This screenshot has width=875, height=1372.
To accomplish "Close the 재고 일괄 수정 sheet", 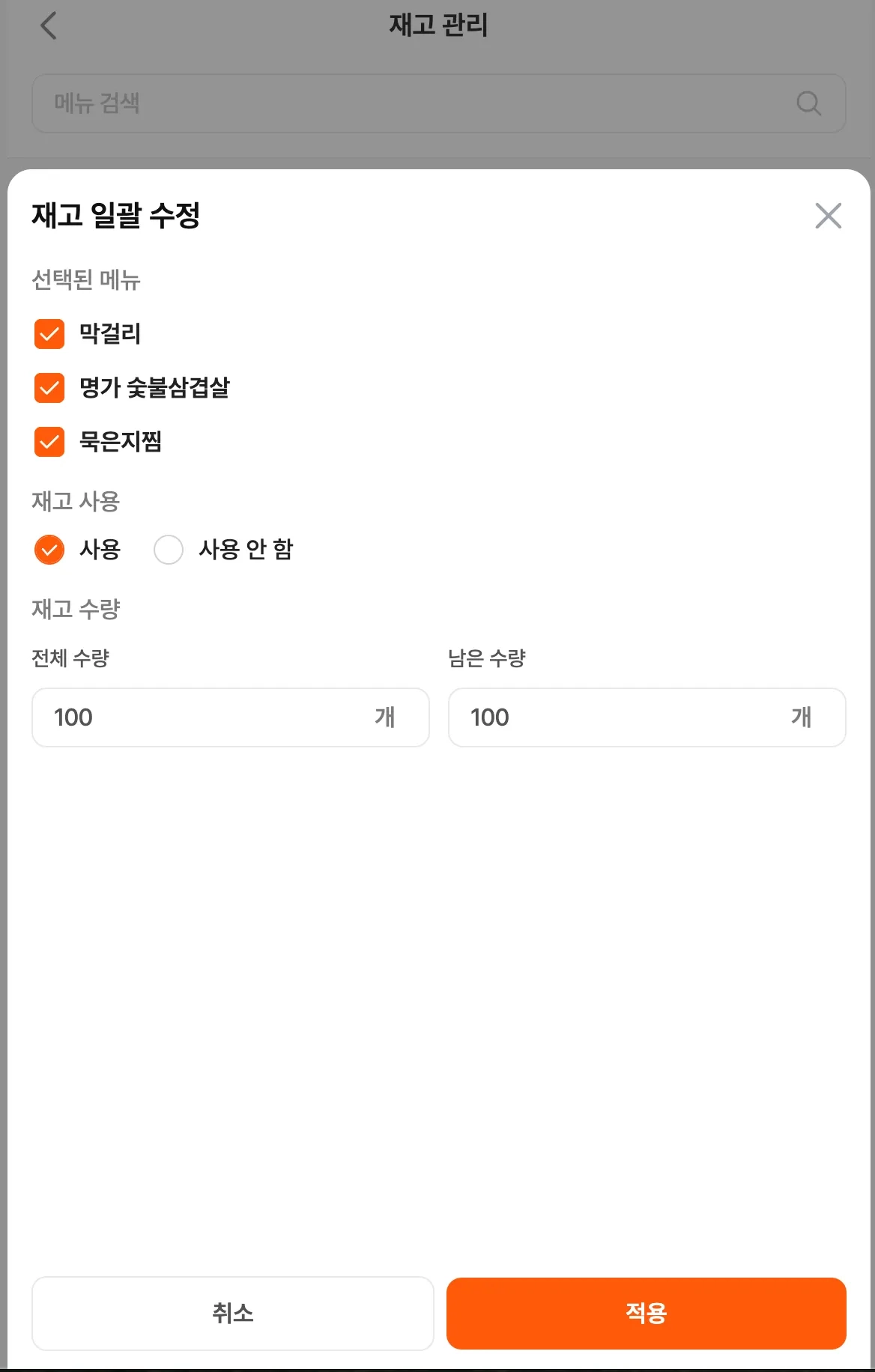I will 828,216.
